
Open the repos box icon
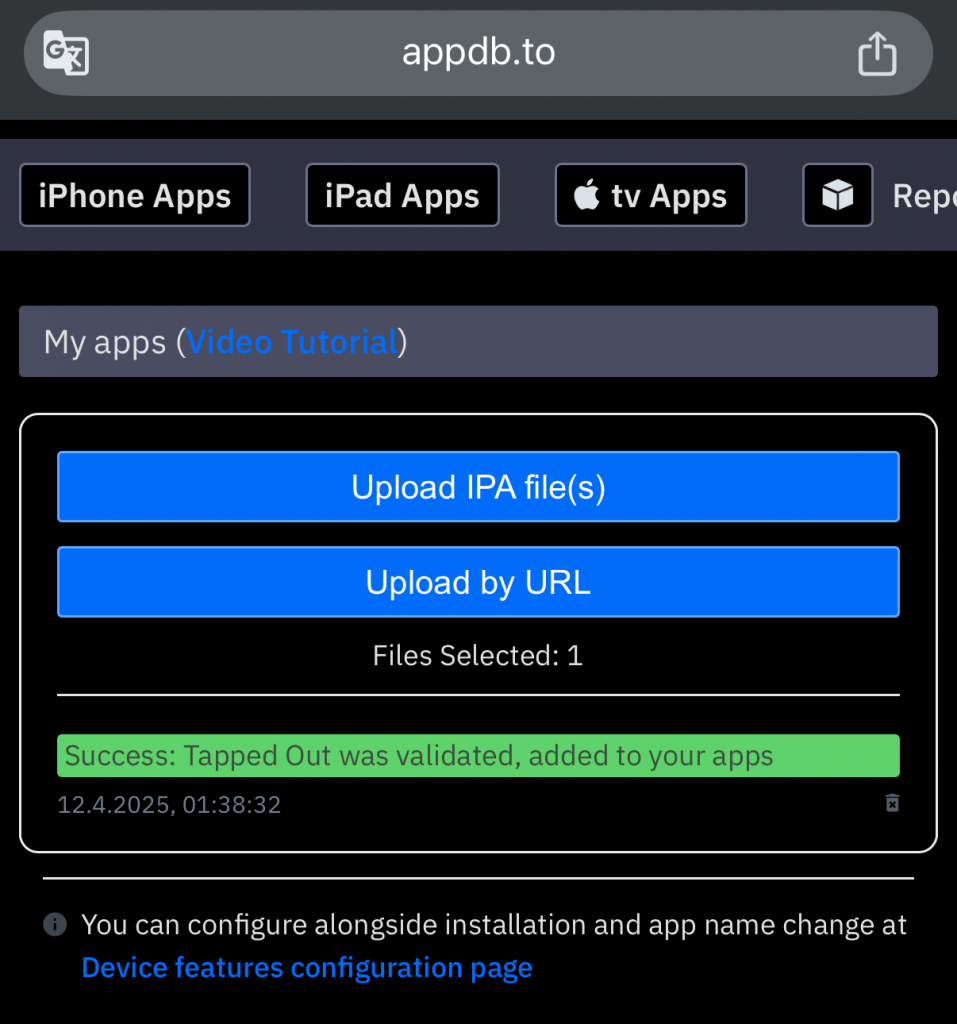point(837,195)
